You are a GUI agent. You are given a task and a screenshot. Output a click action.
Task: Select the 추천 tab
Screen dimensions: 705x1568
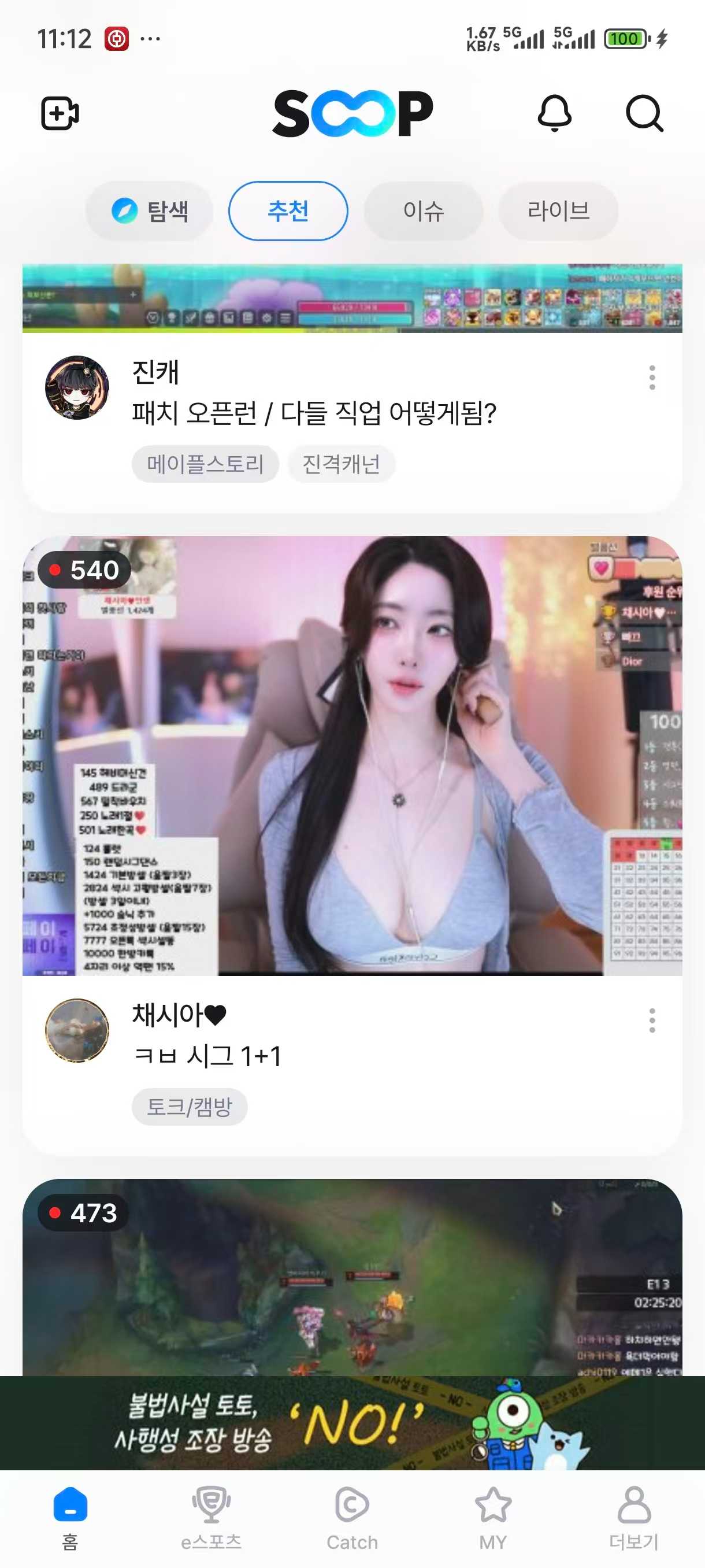[288, 211]
